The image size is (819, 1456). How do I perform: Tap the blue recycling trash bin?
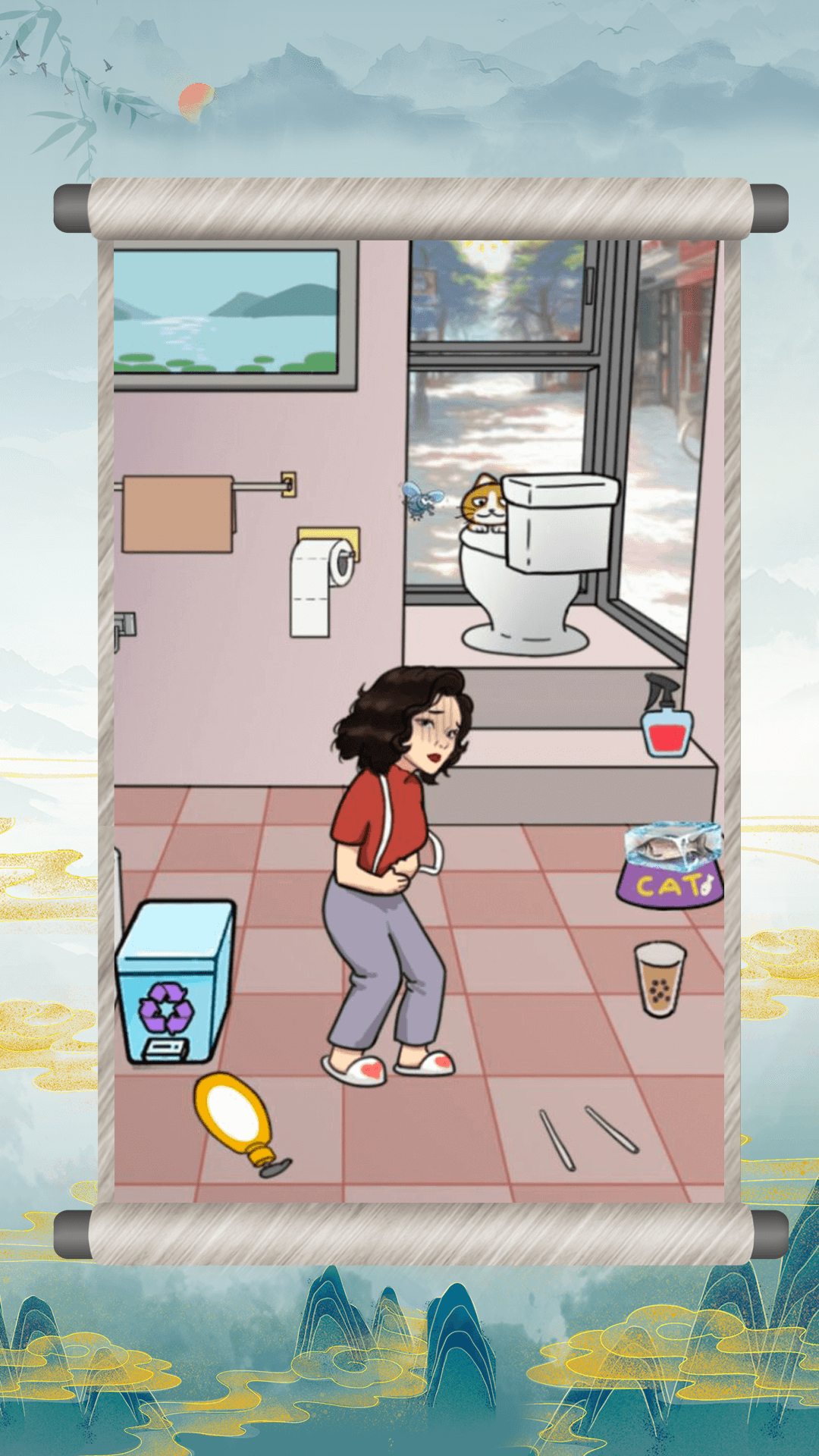tap(174, 982)
